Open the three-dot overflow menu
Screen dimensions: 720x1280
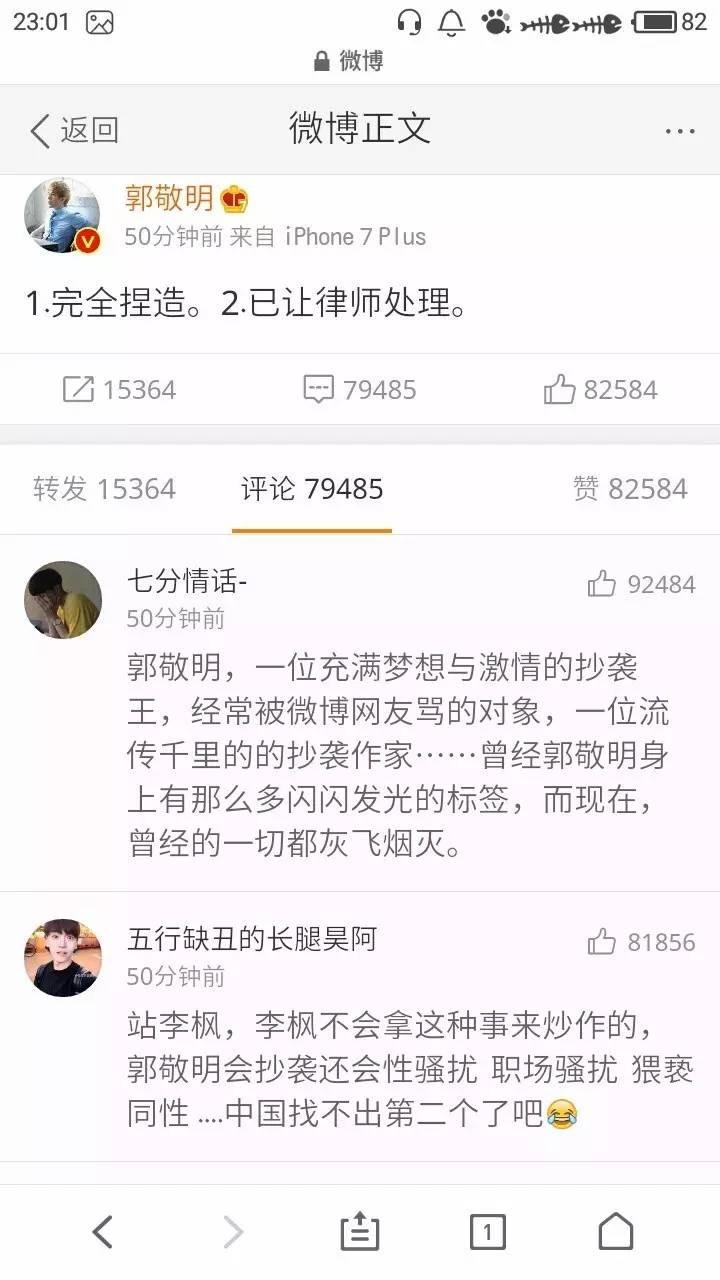click(x=680, y=131)
